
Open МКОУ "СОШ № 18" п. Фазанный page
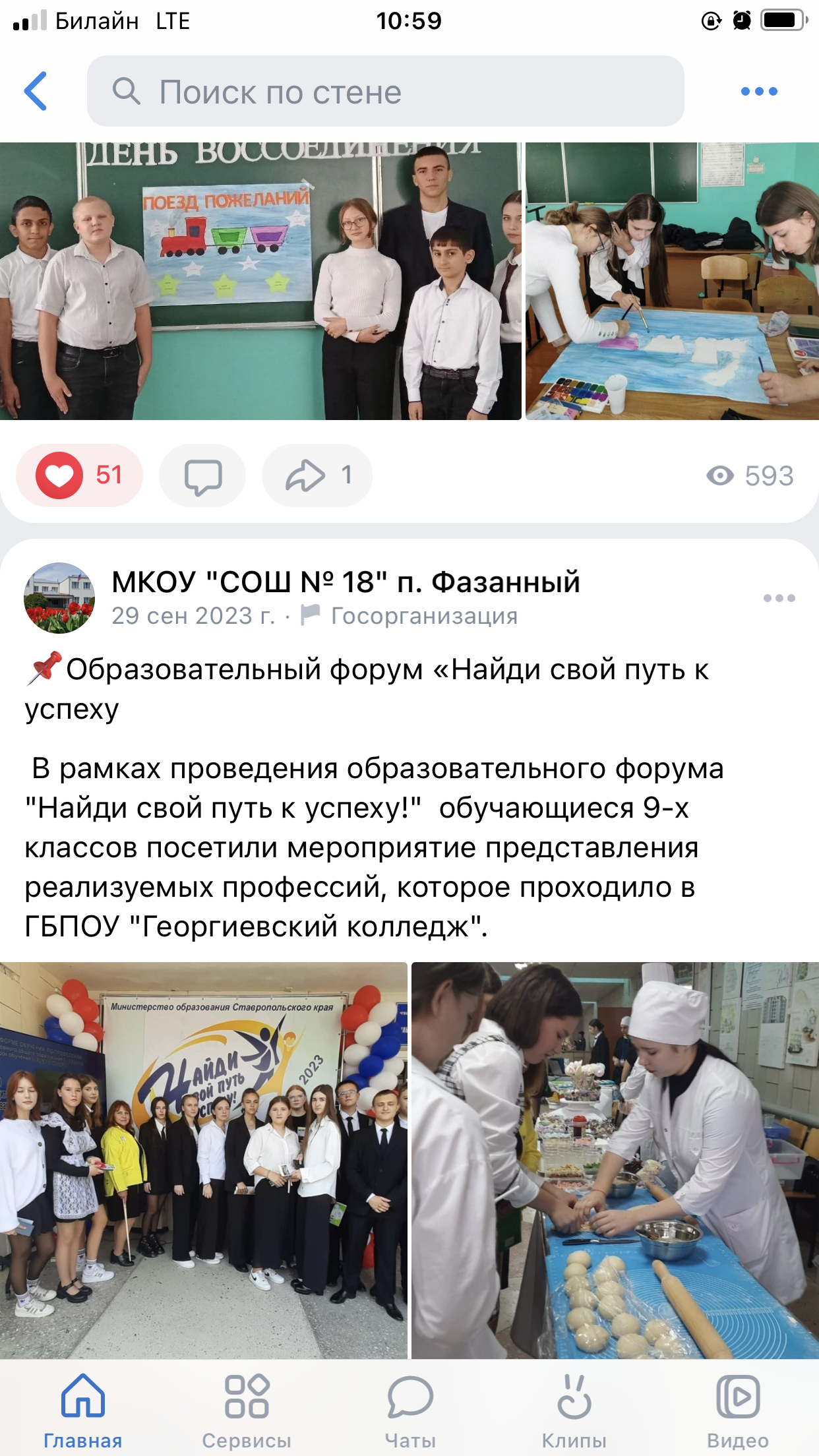(x=346, y=582)
